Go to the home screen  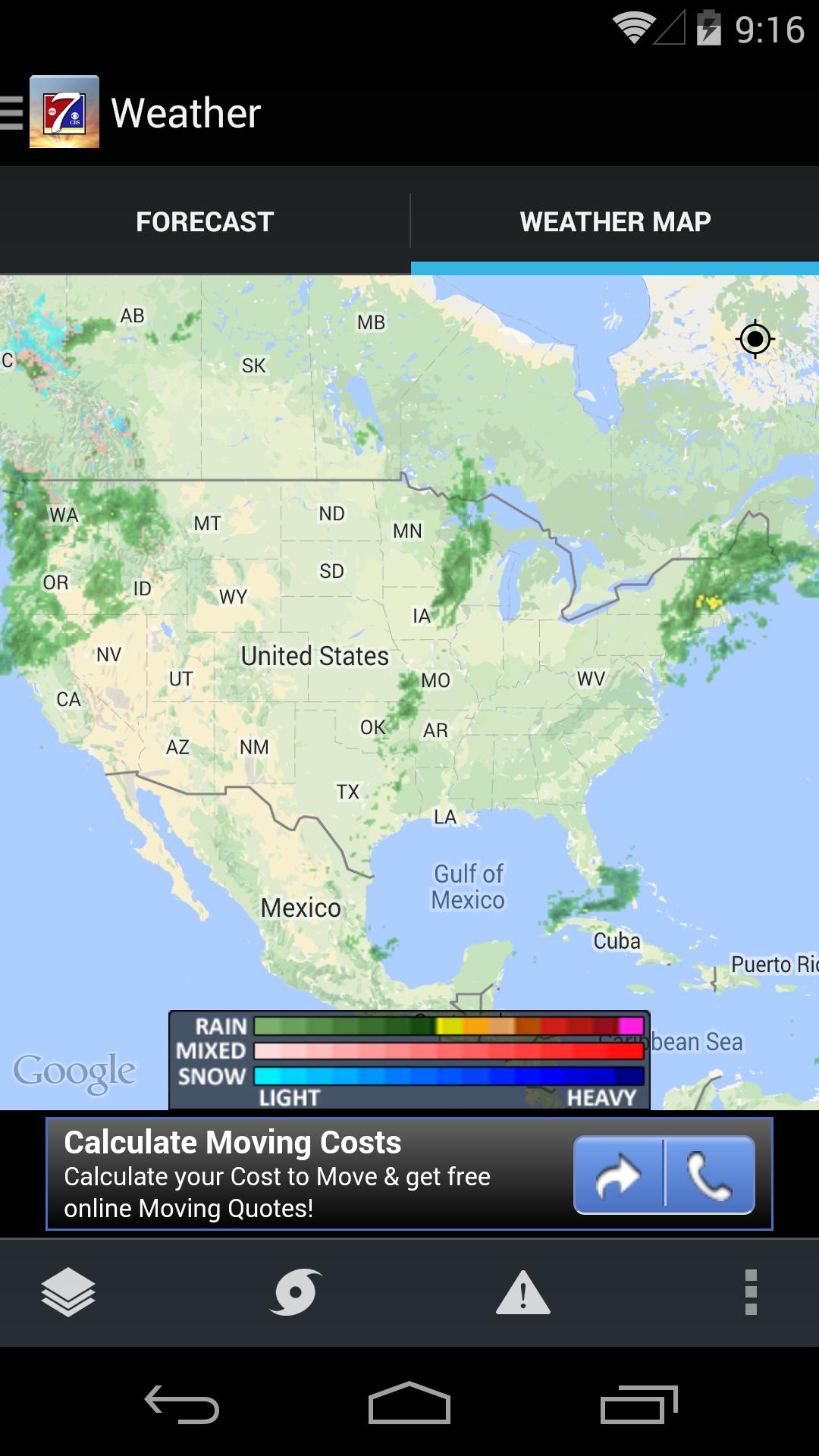pos(409,1404)
